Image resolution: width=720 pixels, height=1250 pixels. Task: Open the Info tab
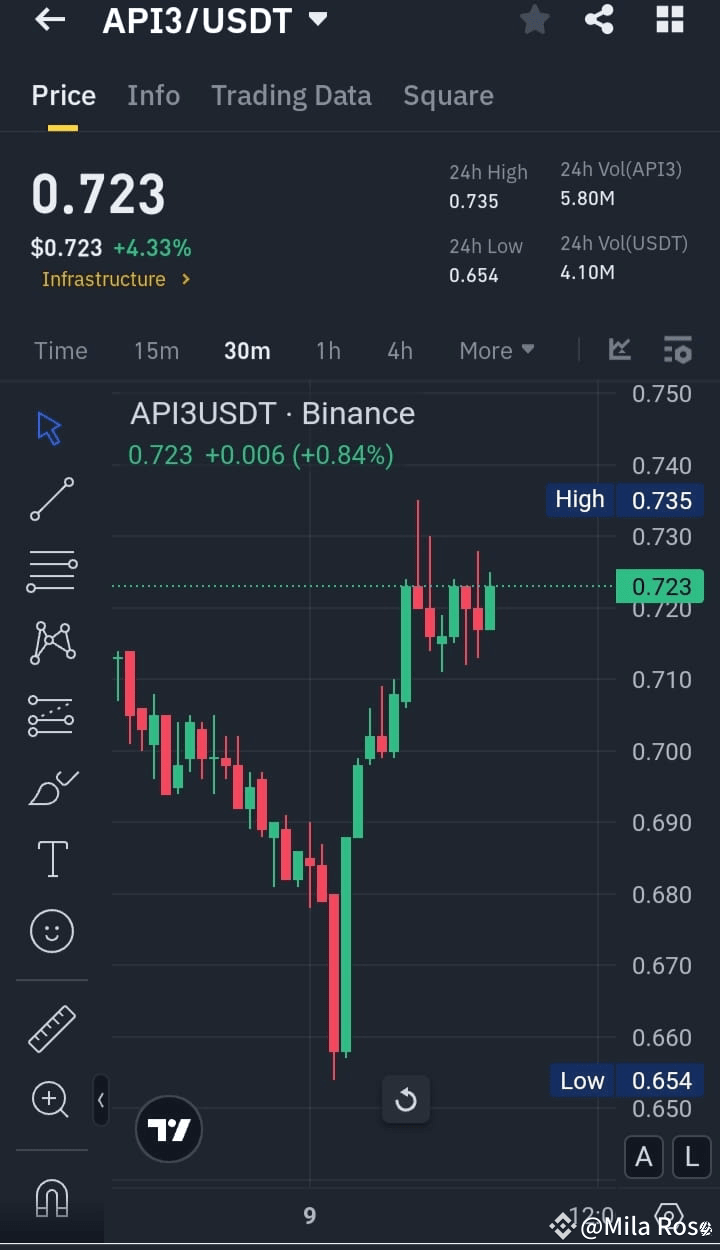153,95
